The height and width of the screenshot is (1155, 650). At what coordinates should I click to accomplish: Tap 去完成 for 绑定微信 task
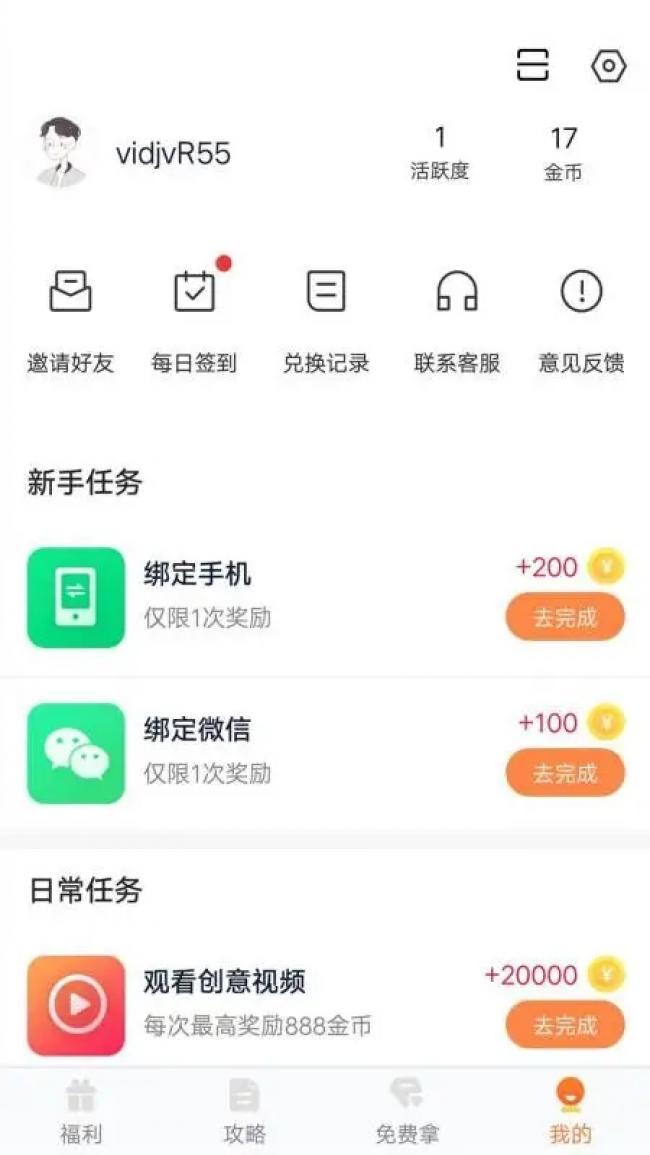[x=565, y=773]
